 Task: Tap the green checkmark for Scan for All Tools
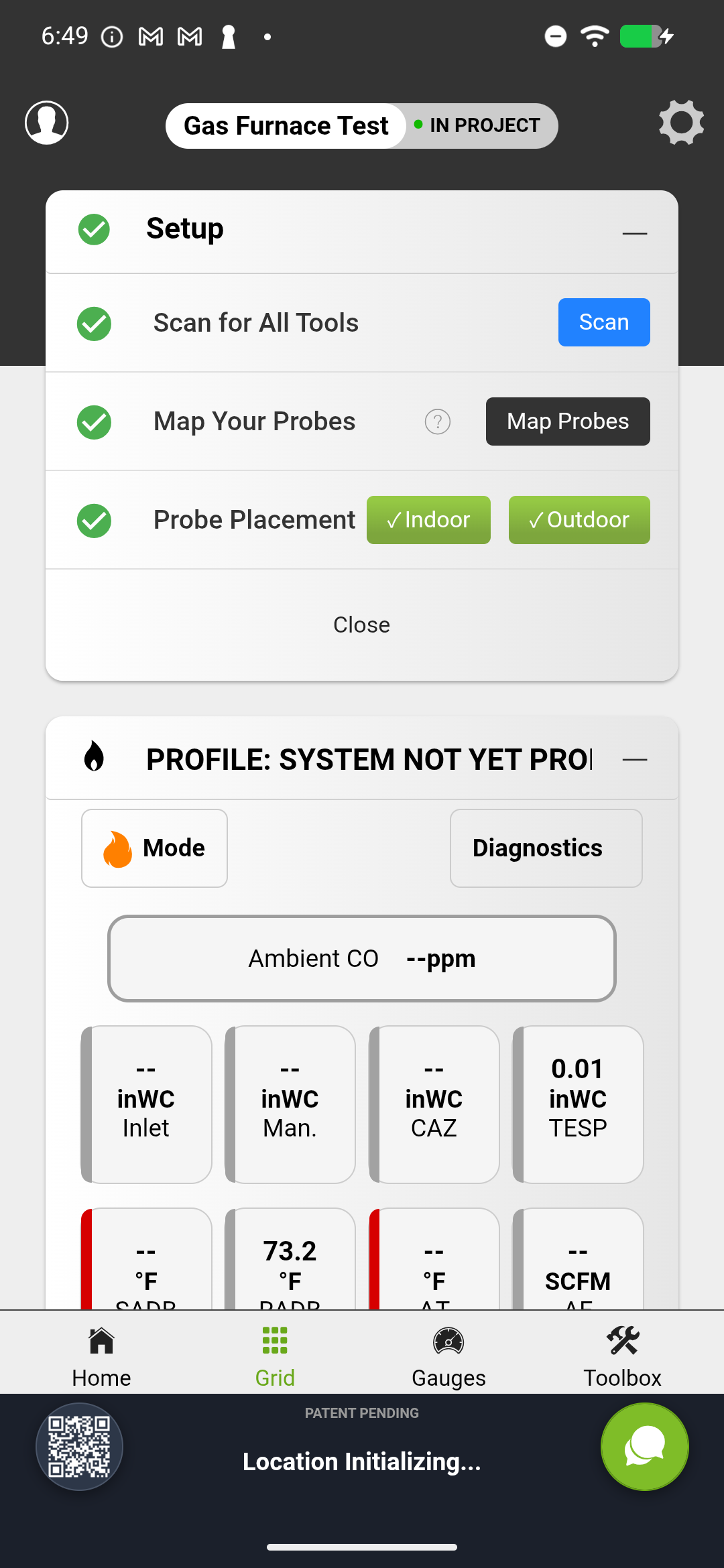[94, 323]
